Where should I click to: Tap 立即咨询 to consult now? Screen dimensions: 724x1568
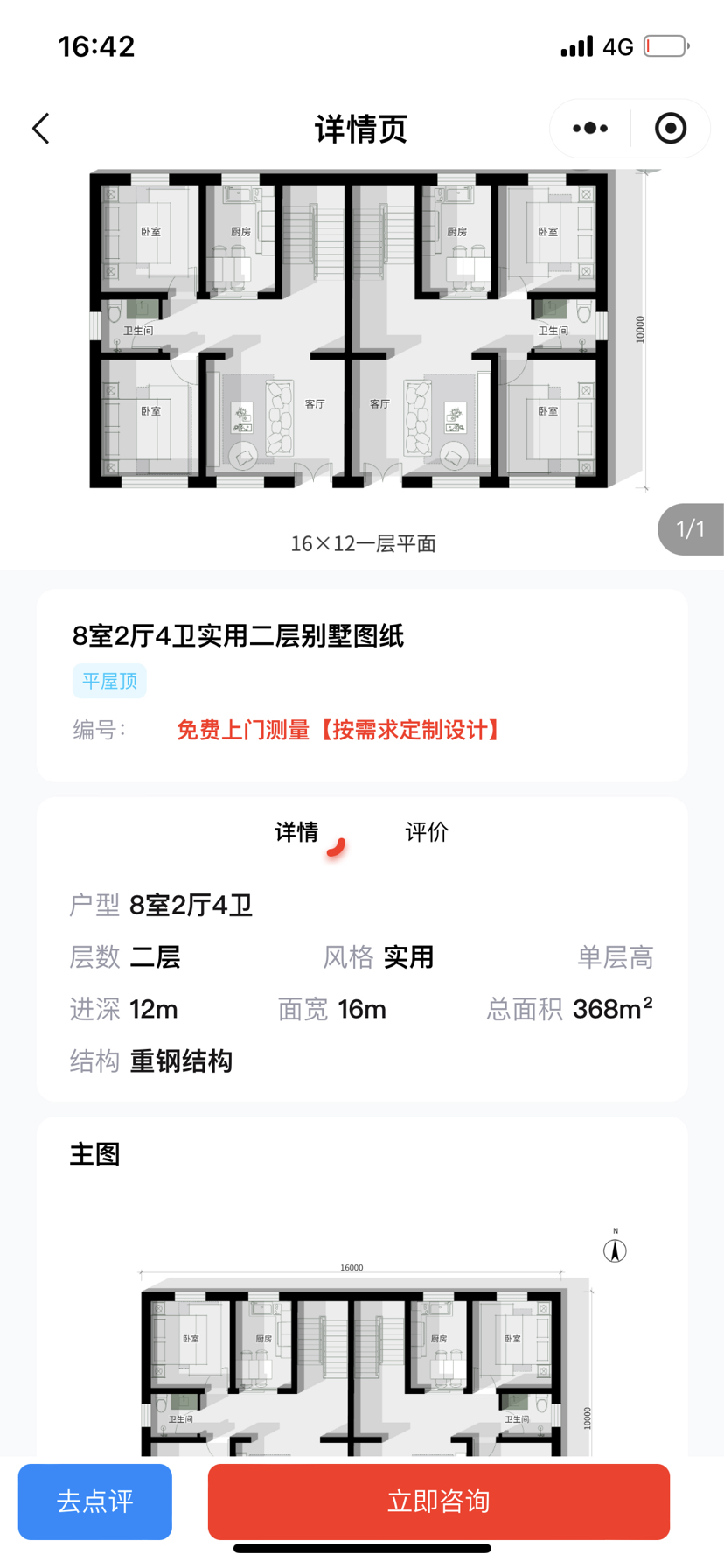439,1501
